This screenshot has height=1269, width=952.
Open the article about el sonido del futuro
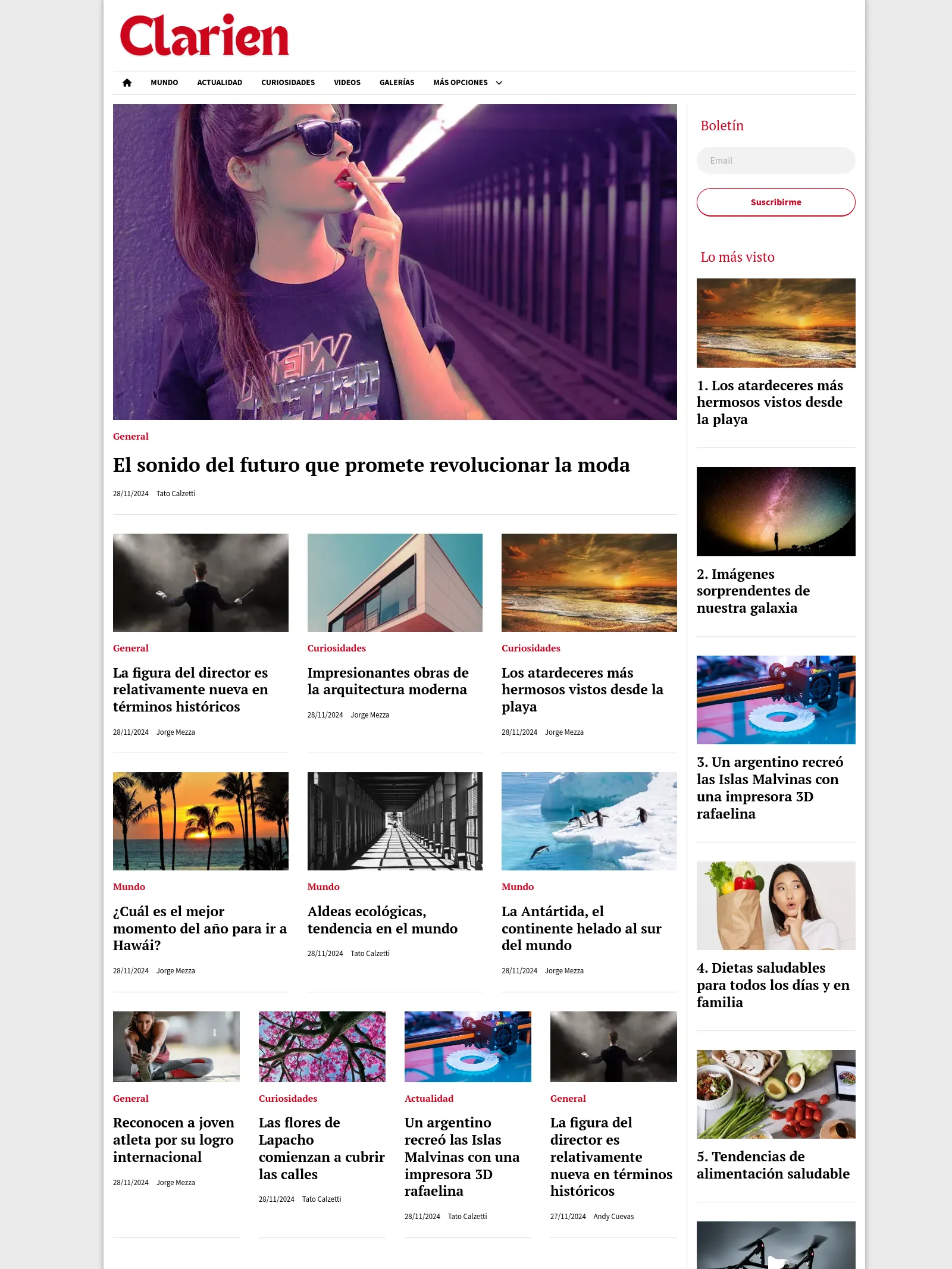(x=371, y=465)
